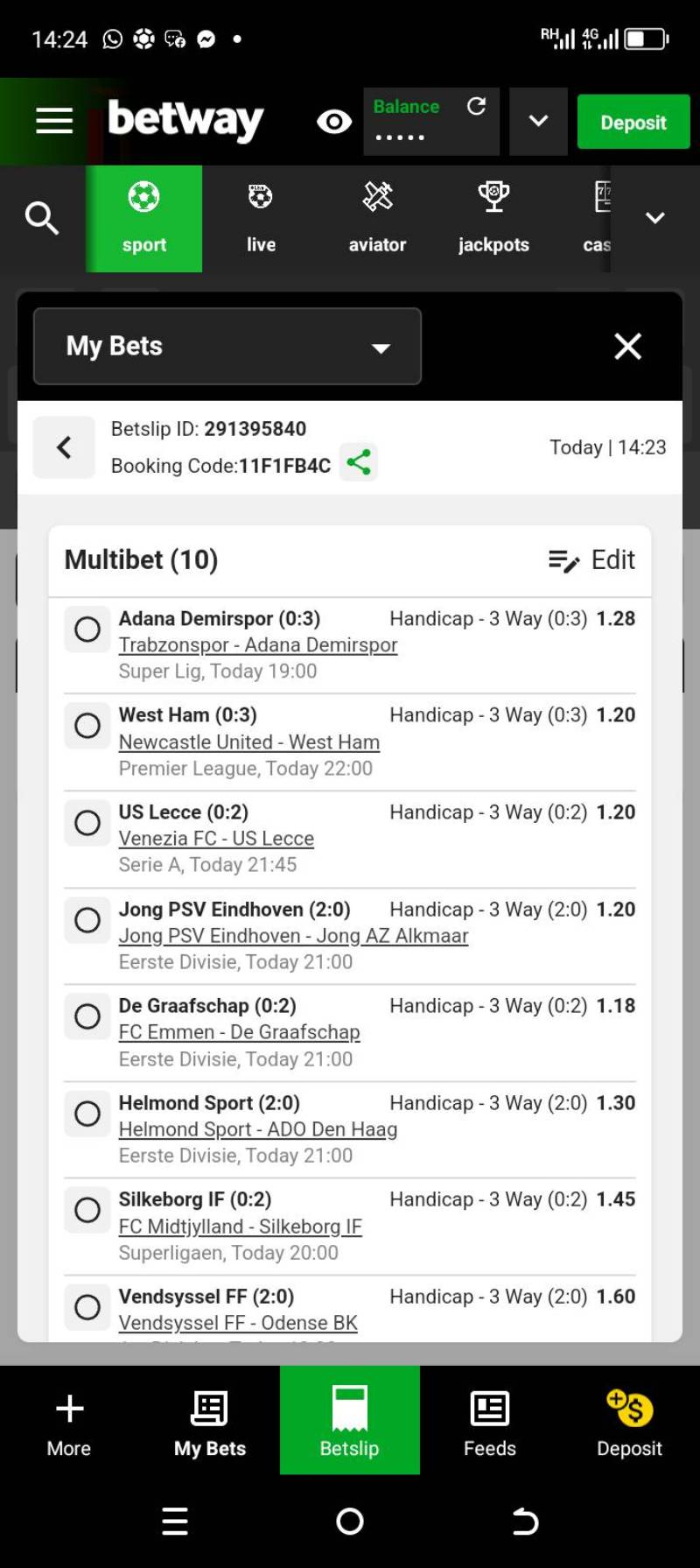Switch to the live tab
Screen dimensions: 700x1568
point(261,218)
